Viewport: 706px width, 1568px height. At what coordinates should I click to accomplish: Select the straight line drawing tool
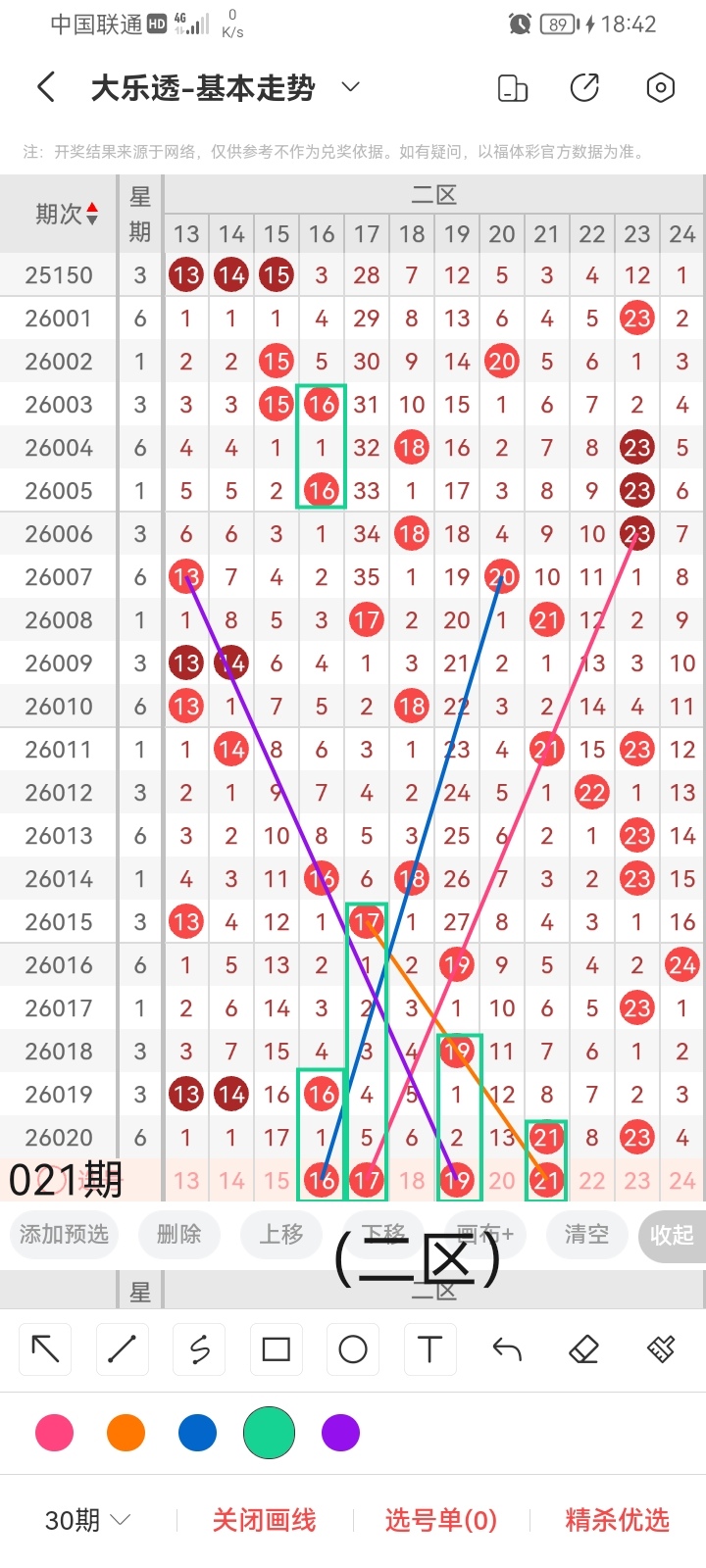[x=122, y=1349]
